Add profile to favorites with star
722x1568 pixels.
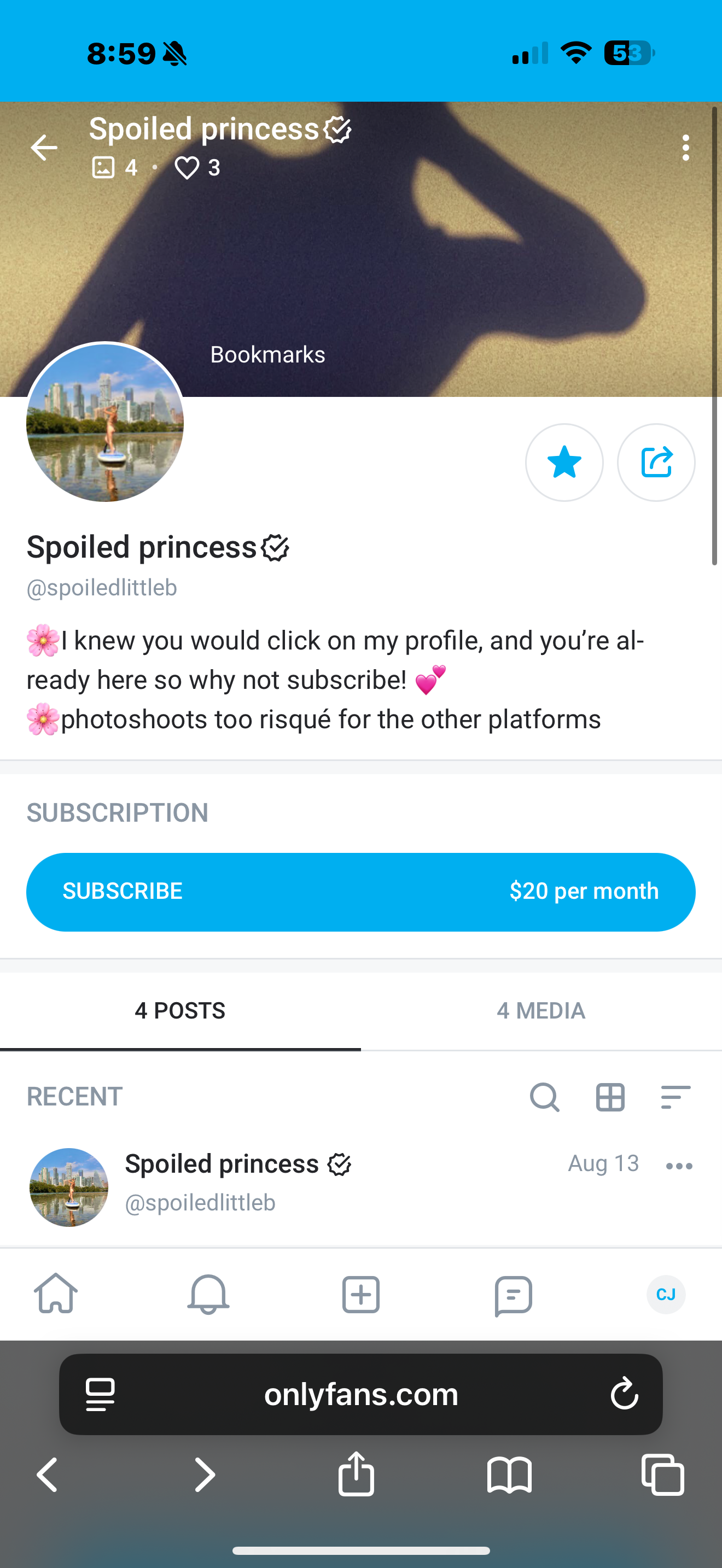[x=564, y=463]
